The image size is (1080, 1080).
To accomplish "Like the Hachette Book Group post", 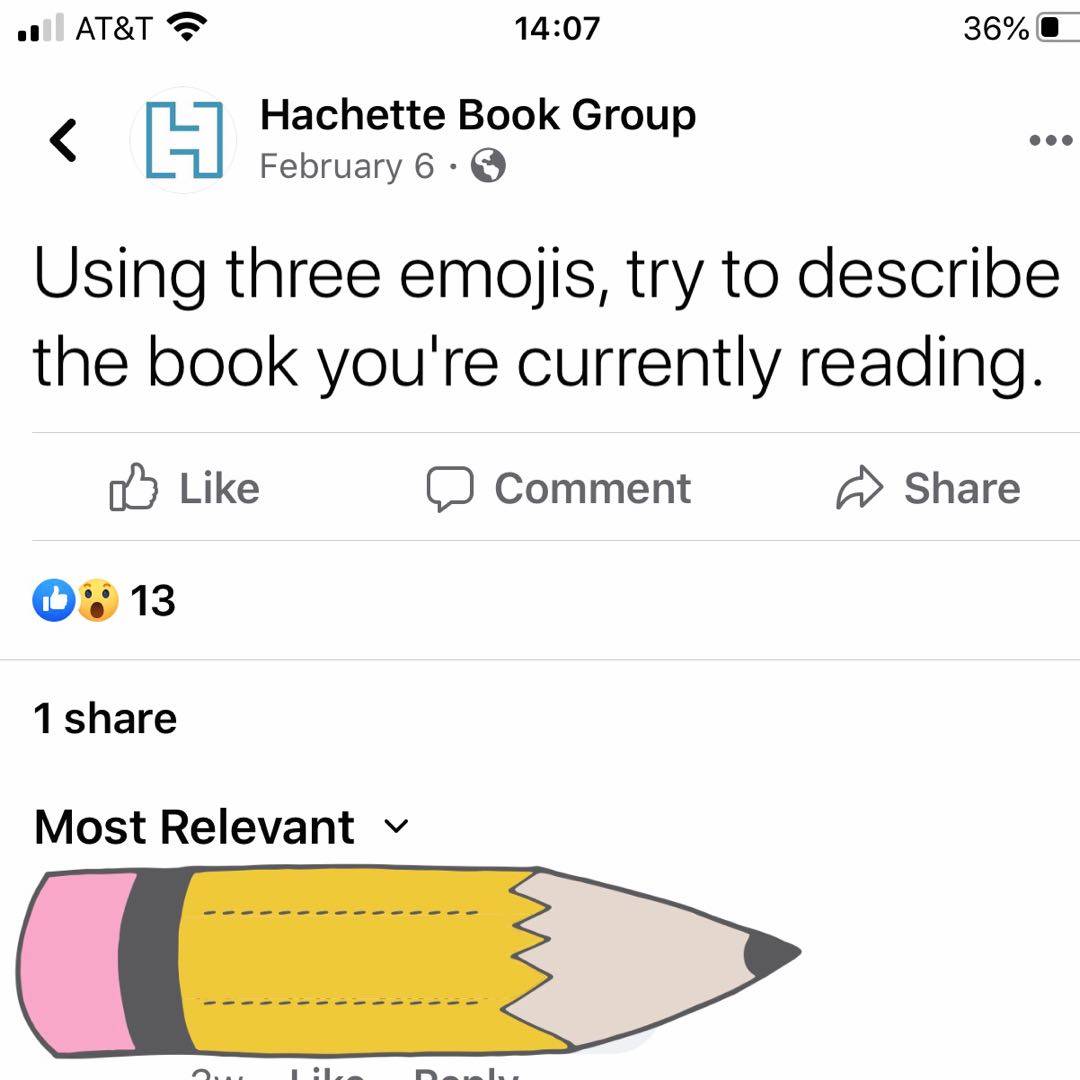I will [185, 488].
